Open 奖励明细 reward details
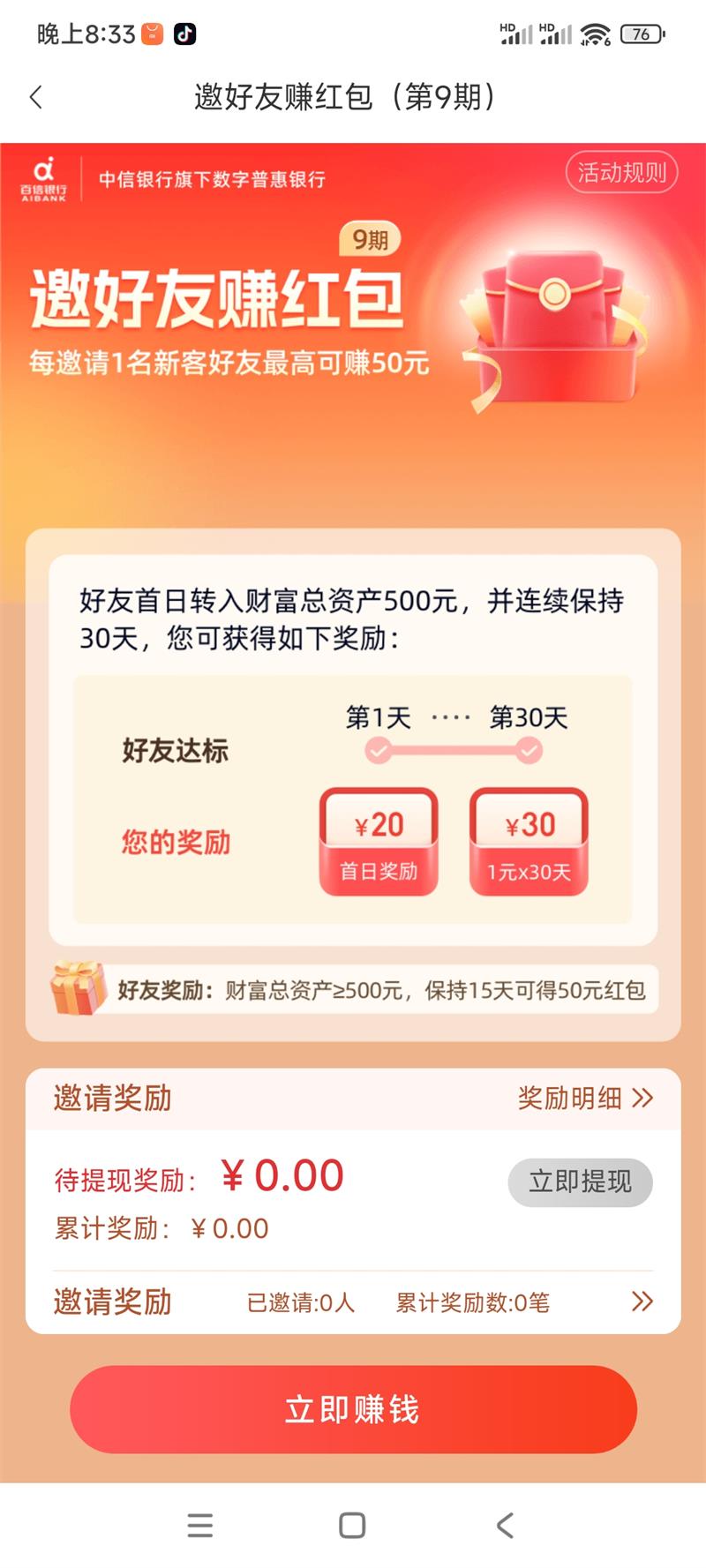This screenshot has width=706, height=1568. click(586, 1098)
